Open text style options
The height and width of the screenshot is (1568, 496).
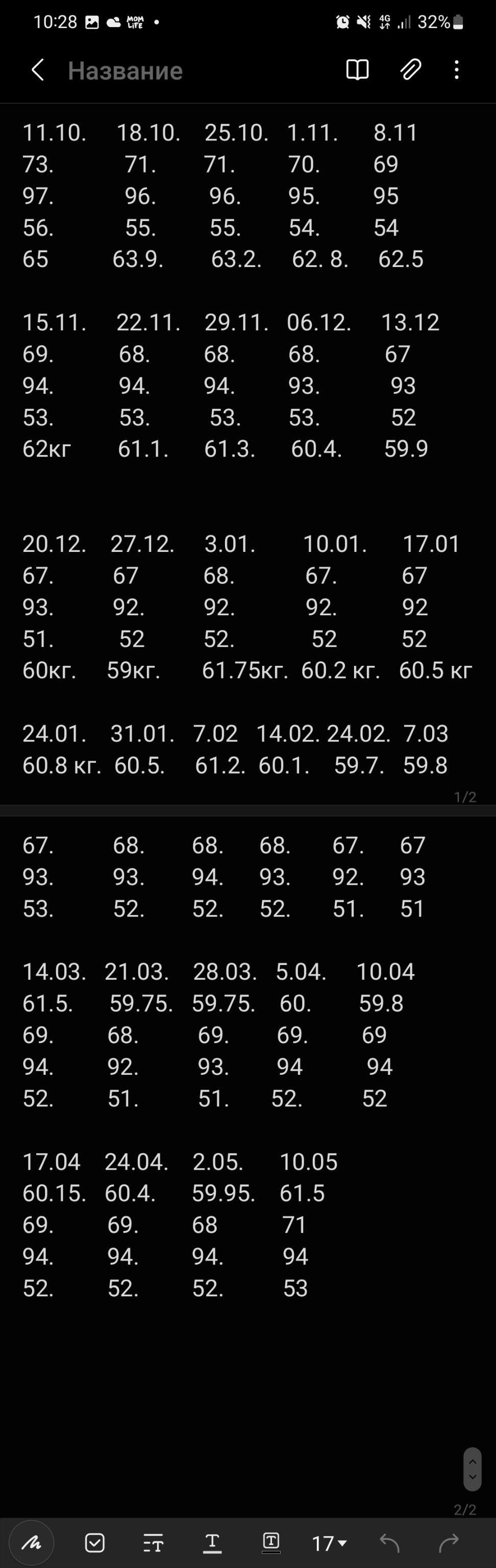[x=154, y=1543]
